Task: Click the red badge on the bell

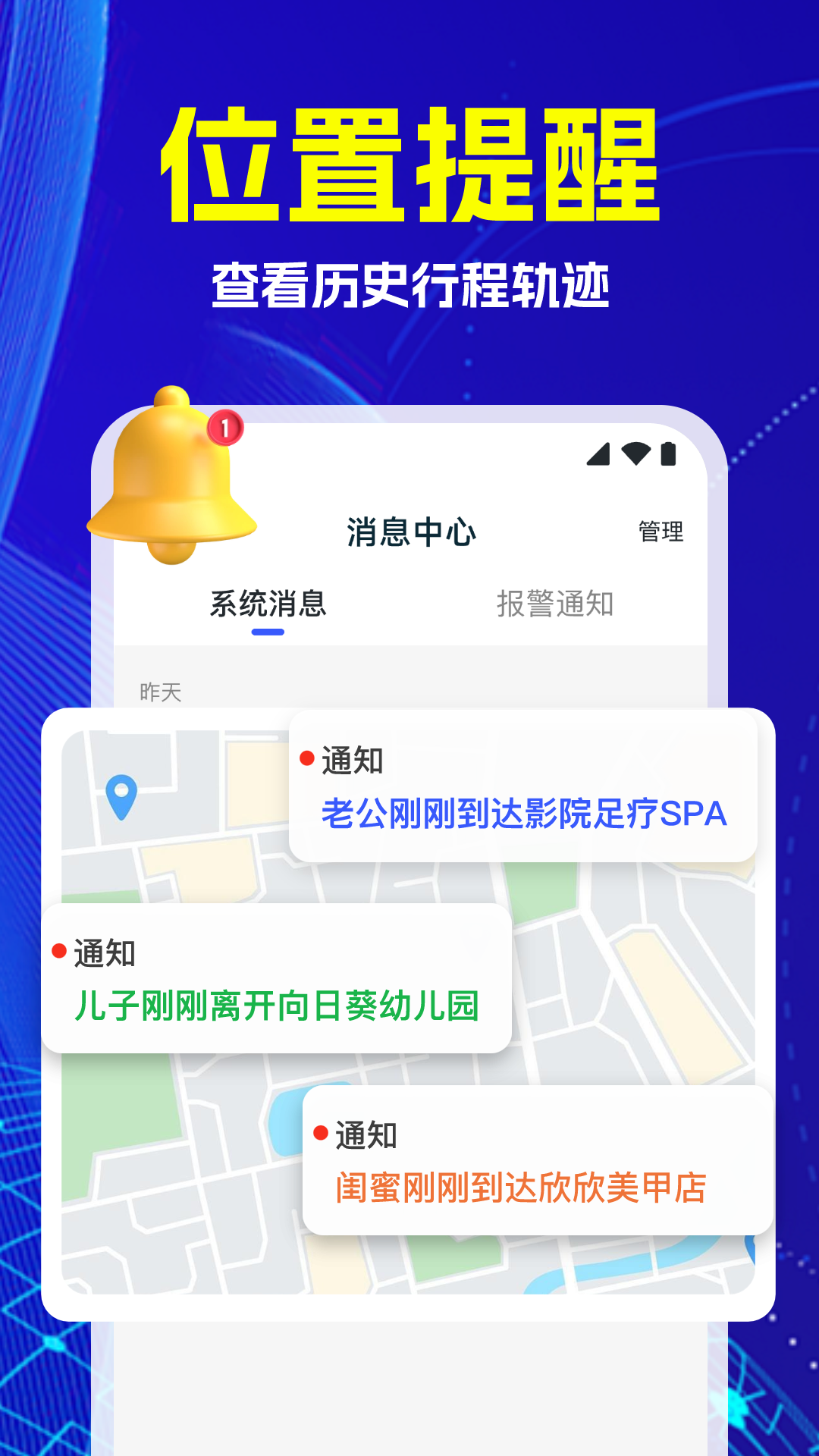Action: pos(225,427)
